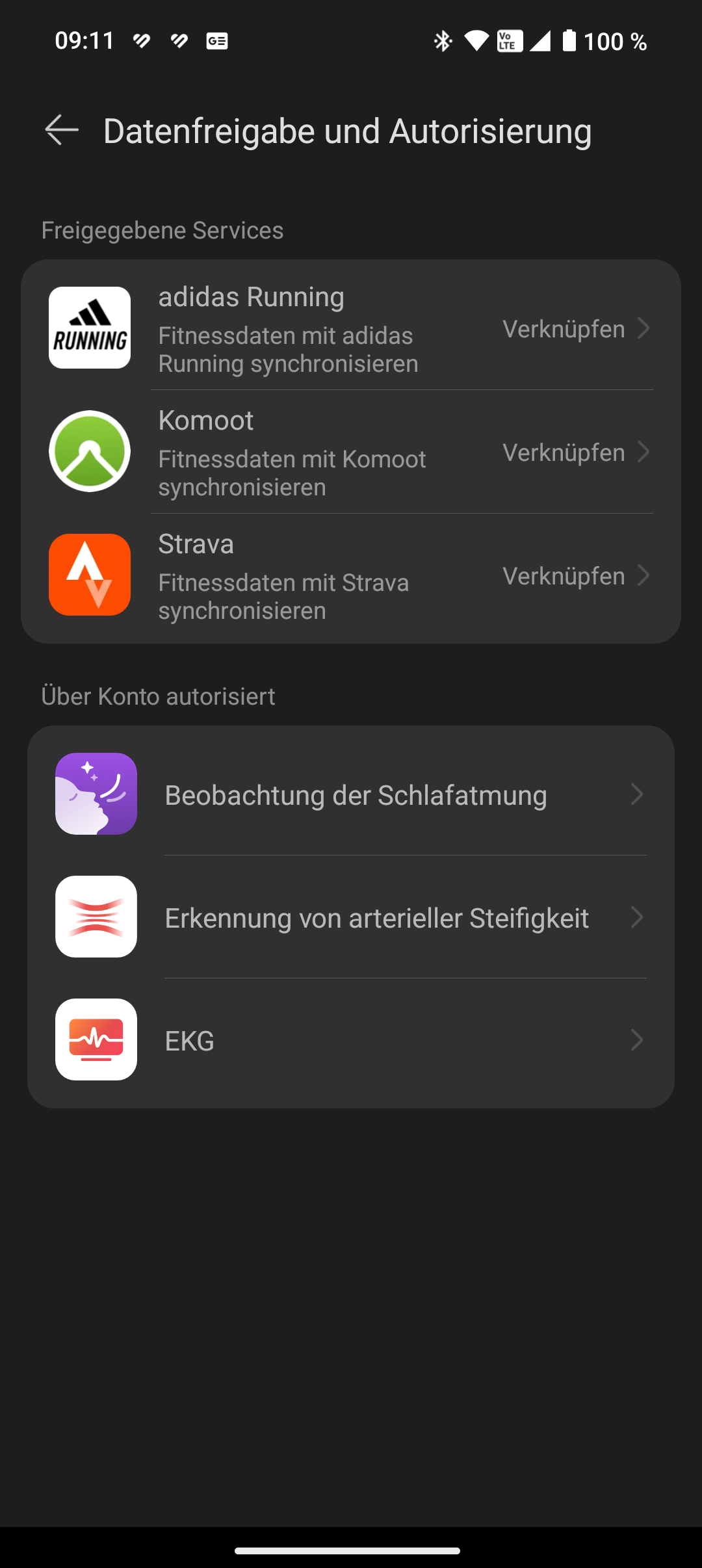Open the EKG authorization entry
This screenshot has height=1568, width=702.
tap(351, 1039)
